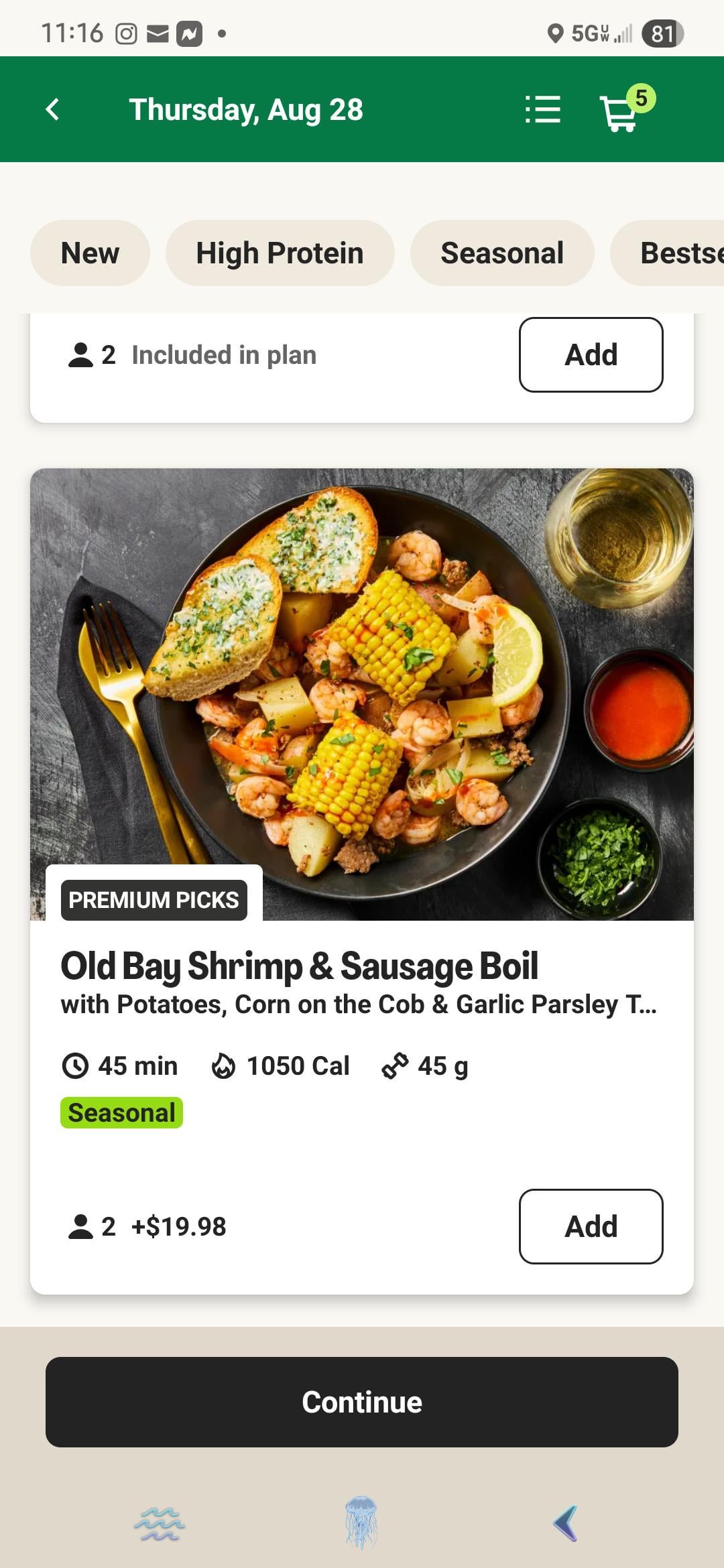Screen dimensions: 724x1568
Task: Tap the system back button
Action: (565, 1523)
